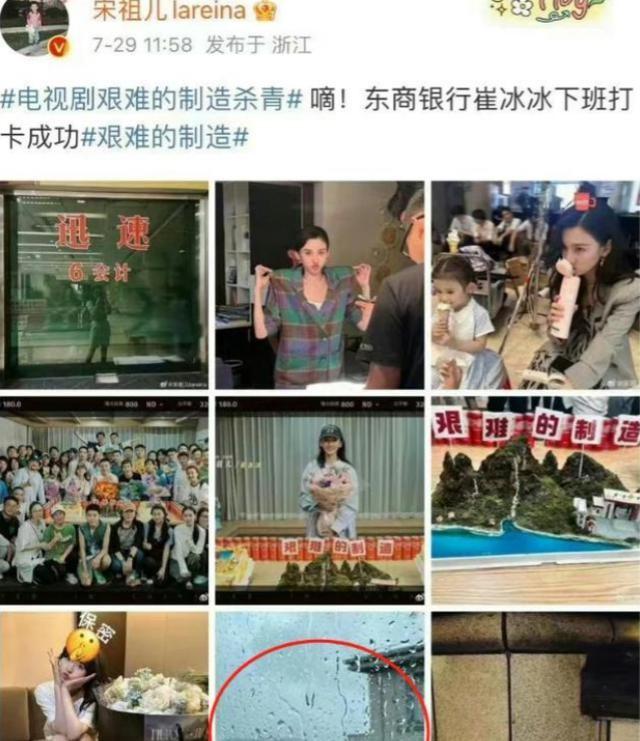
Task: View the photo of the 迅速 glass door
Action: point(104,284)
